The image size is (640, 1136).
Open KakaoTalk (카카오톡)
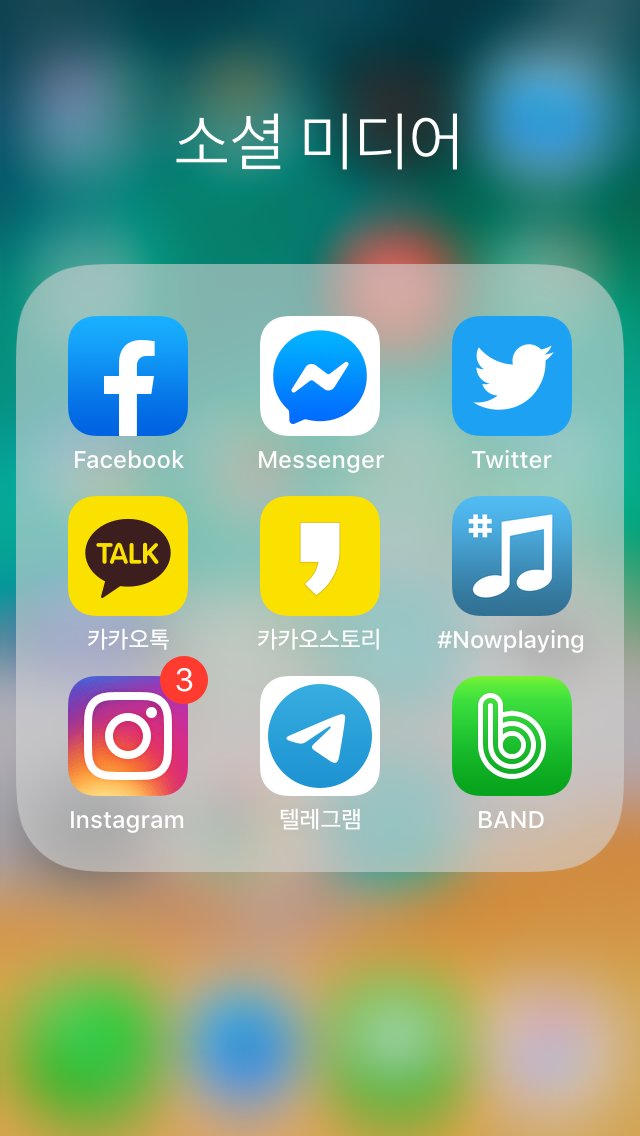128,556
